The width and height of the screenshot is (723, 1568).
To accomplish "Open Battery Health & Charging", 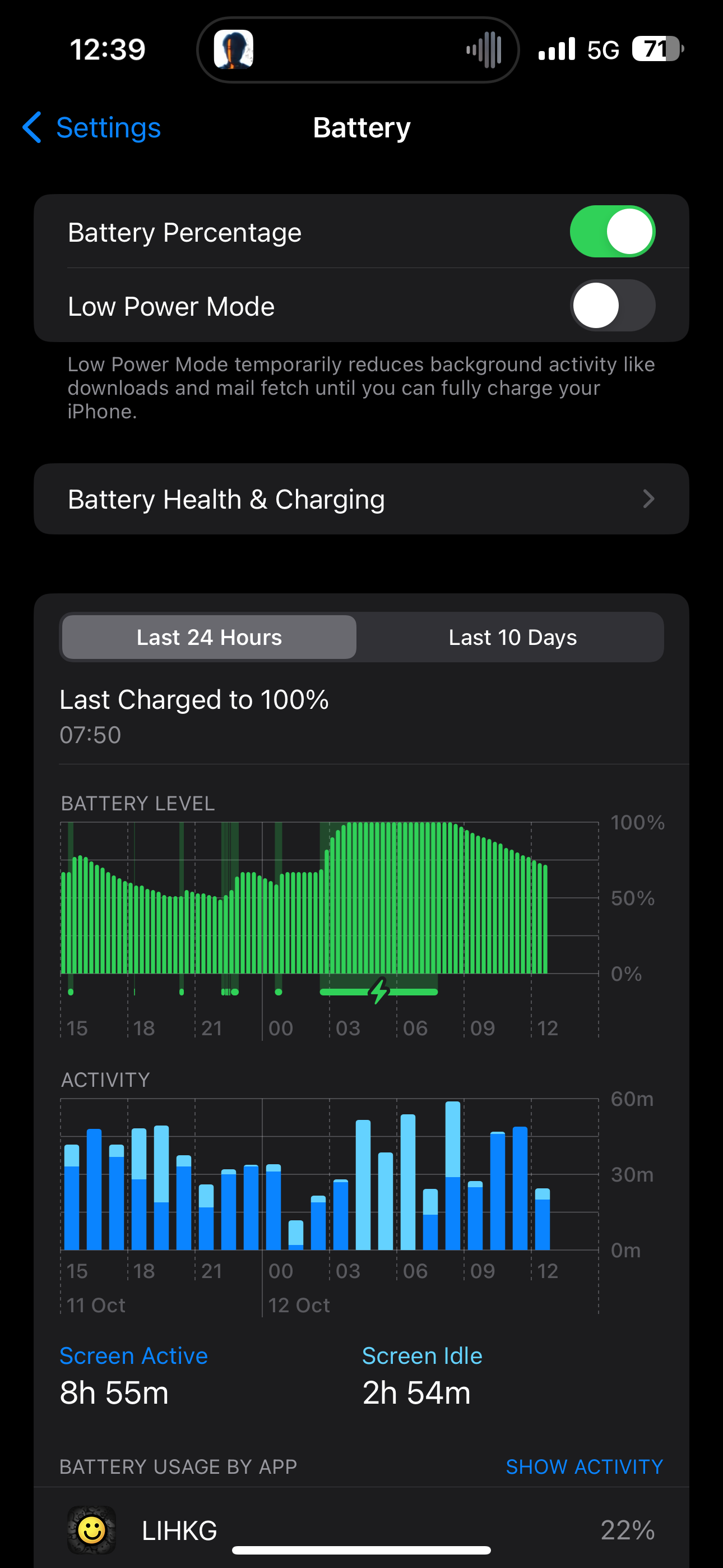I will point(361,499).
